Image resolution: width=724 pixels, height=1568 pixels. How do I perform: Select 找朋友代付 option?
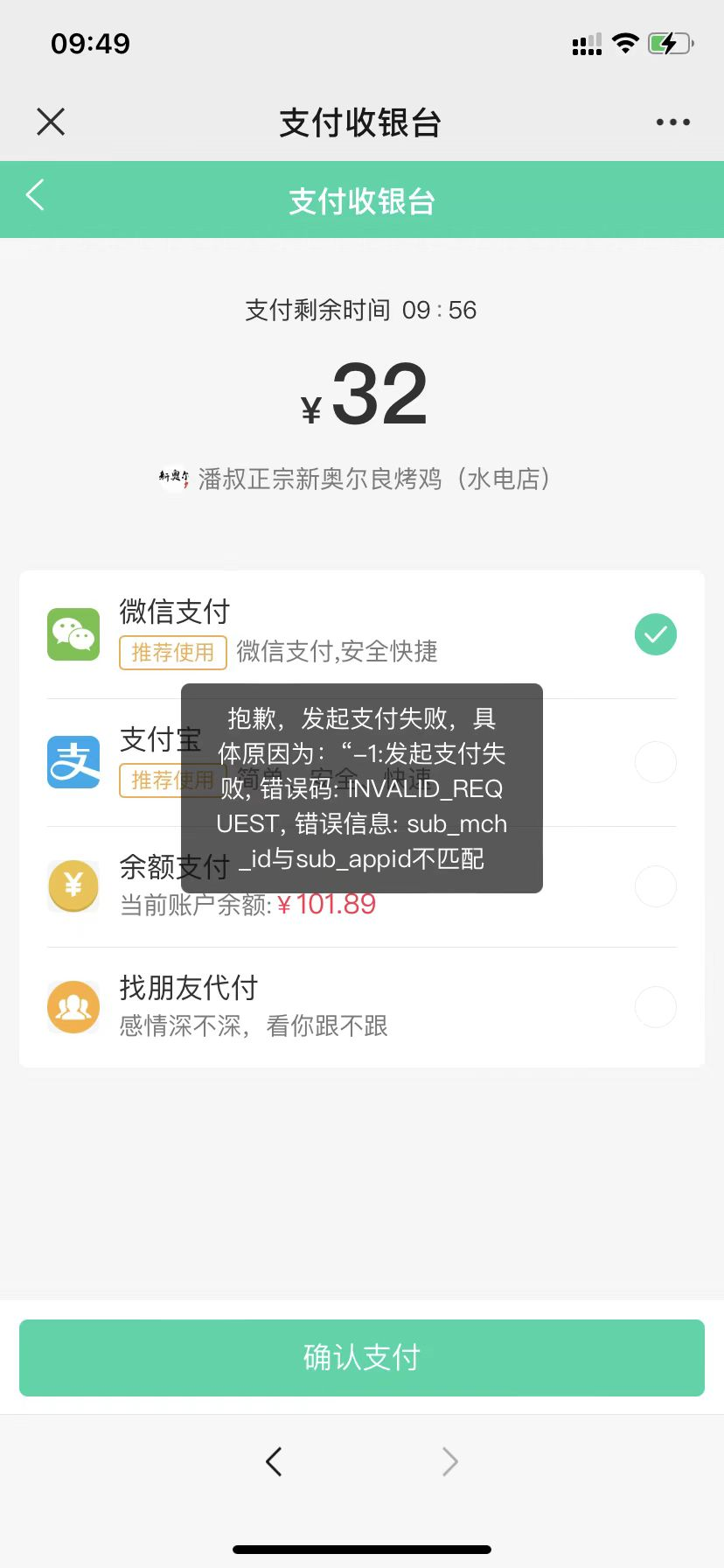coord(655,1007)
